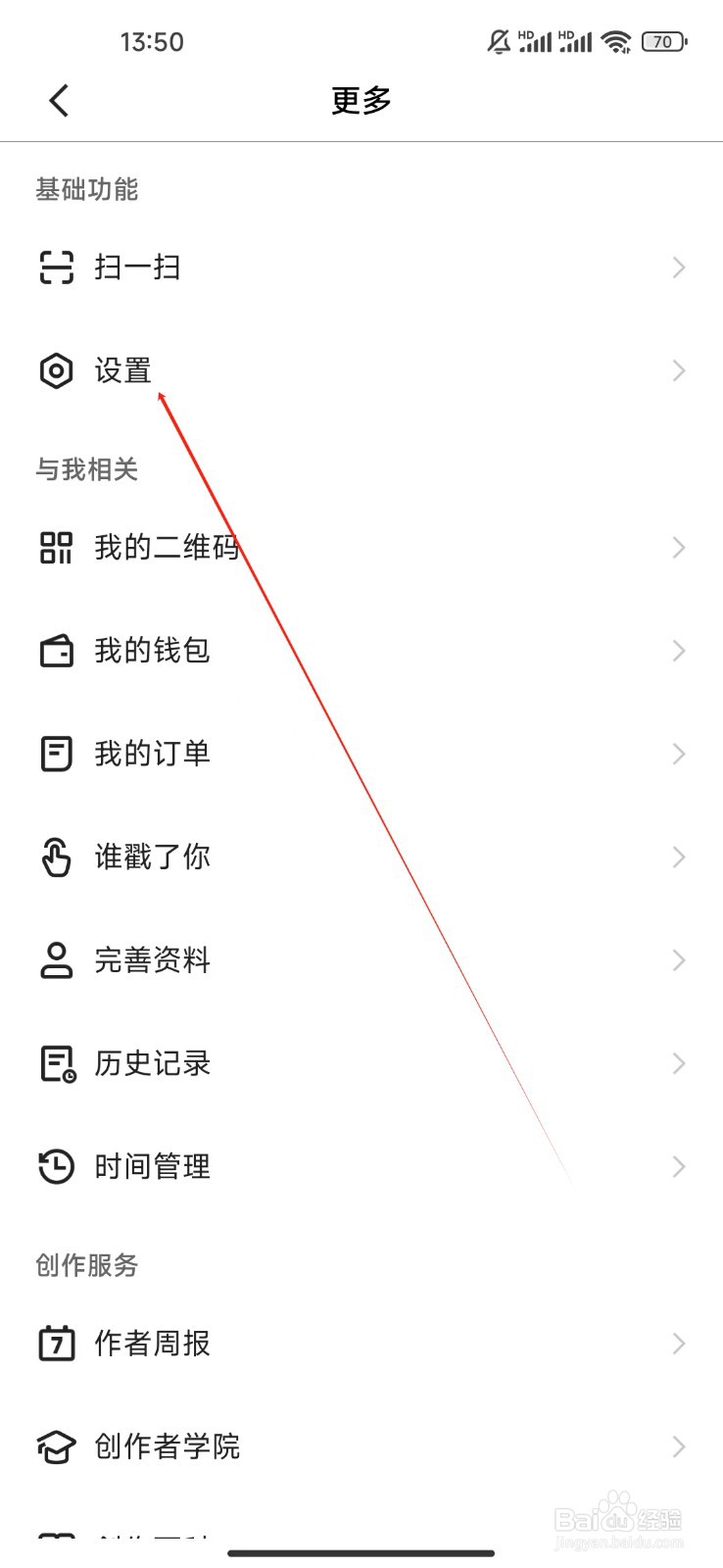The height and width of the screenshot is (1568, 723).
Task: Click the chevron after 时间管理
Action: point(679,1166)
